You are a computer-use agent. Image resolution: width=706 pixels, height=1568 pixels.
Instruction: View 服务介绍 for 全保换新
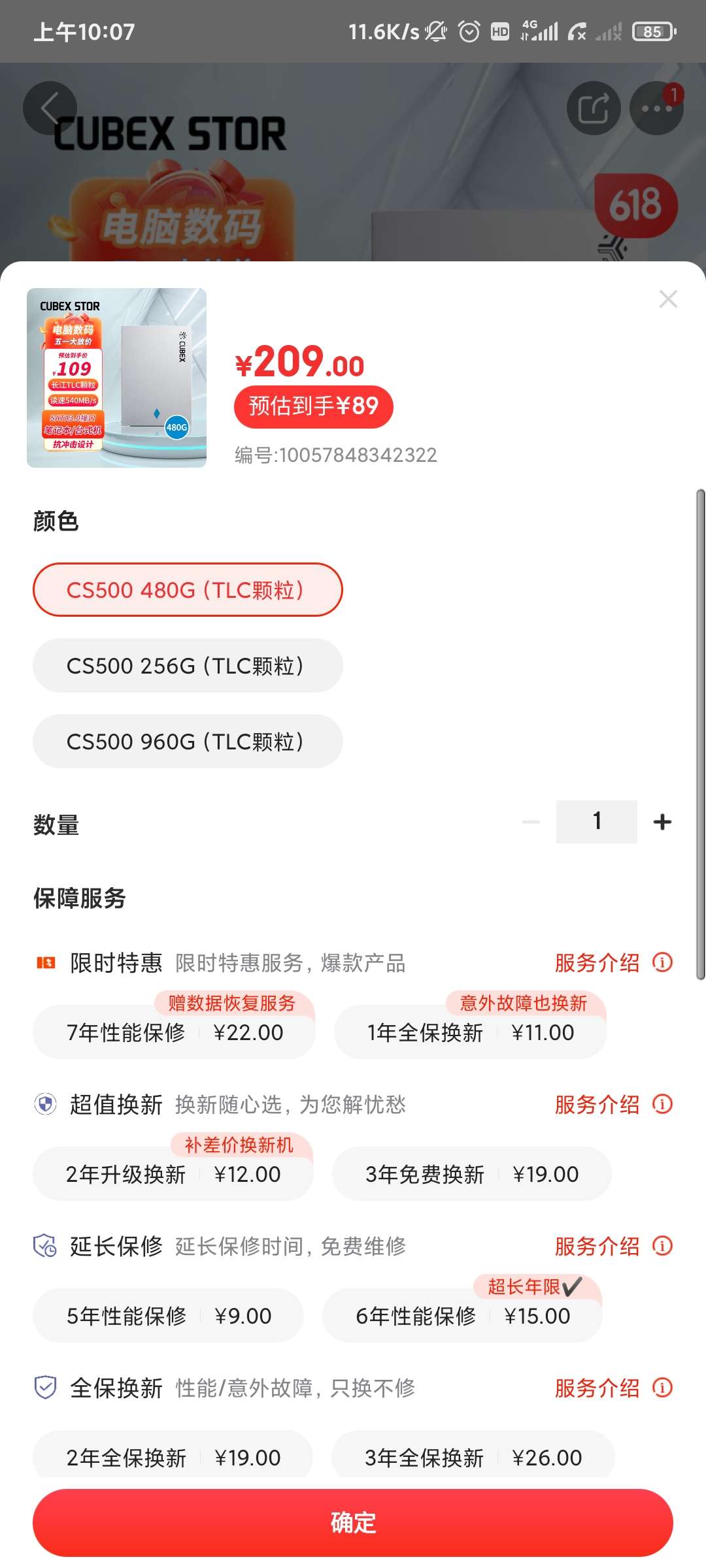pyautogui.click(x=613, y=1388)
